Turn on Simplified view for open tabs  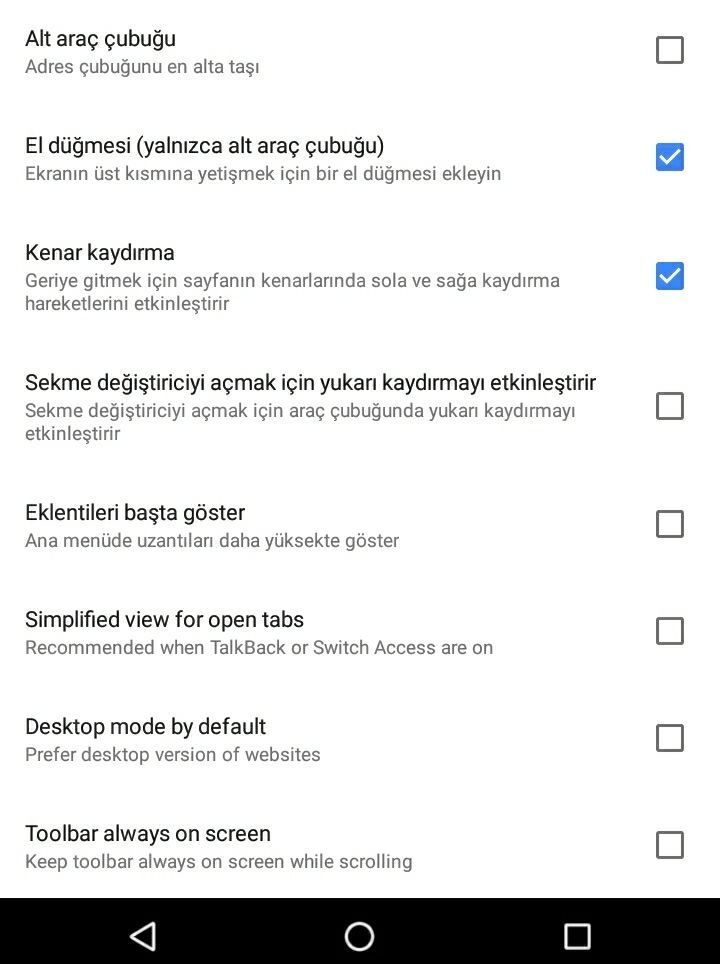point(669,631)
